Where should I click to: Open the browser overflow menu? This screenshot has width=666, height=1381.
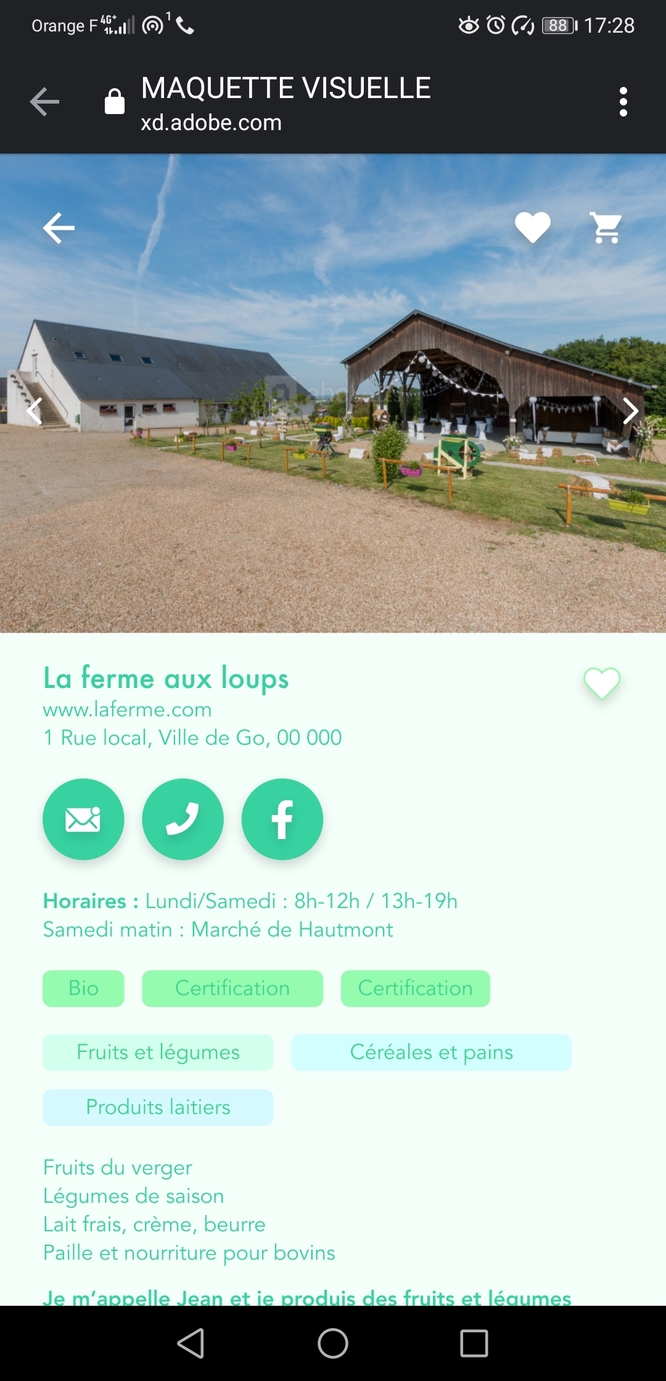click(623, 101)
